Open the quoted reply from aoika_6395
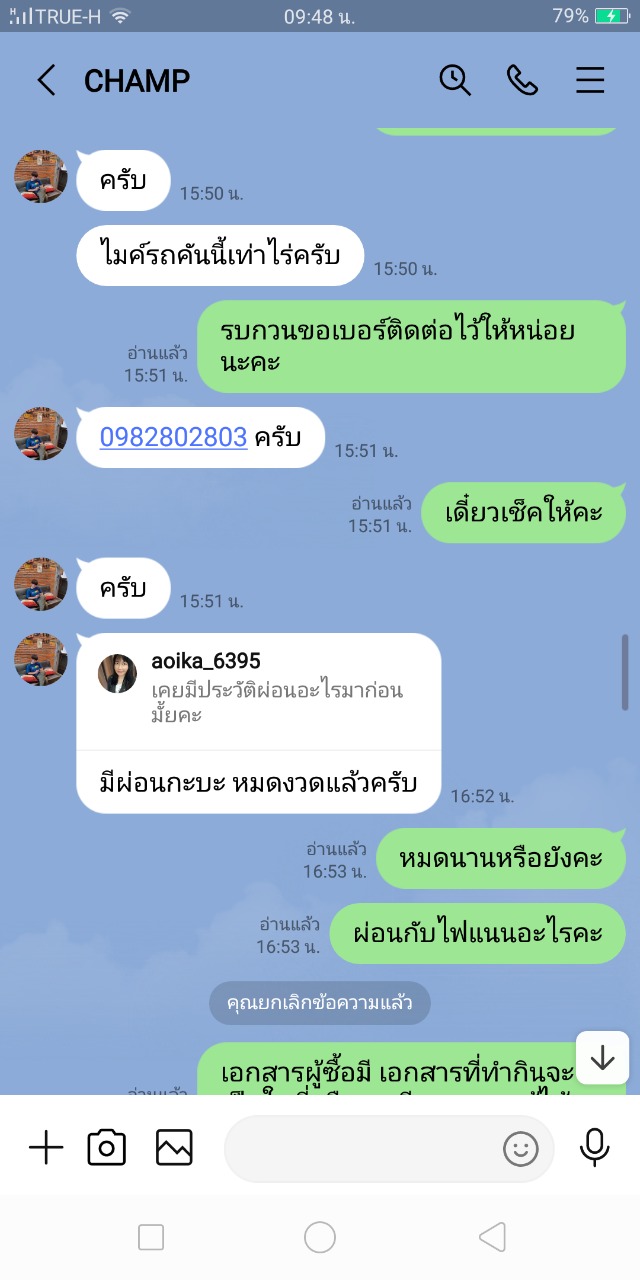 click(258, 690)
